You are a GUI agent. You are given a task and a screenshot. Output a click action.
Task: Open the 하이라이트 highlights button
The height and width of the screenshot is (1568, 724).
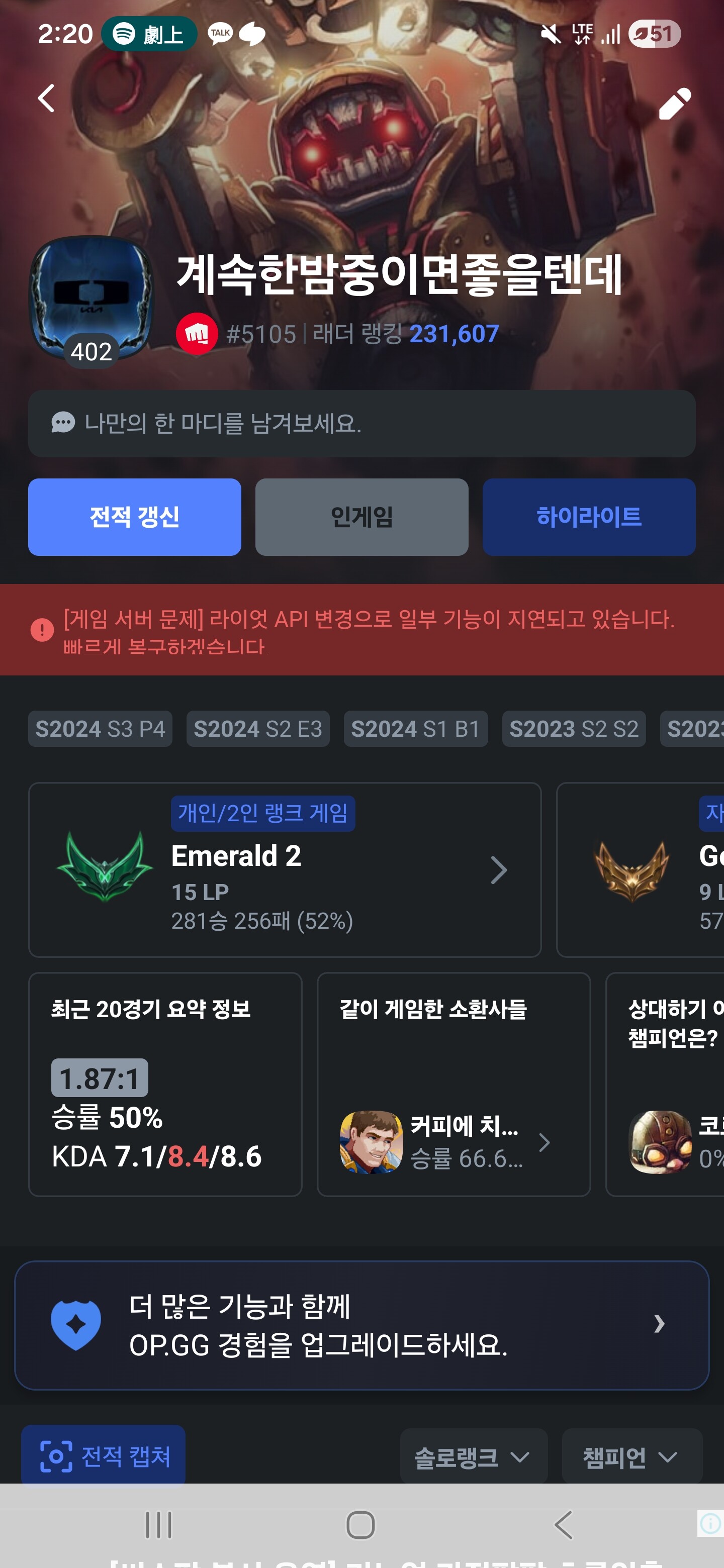click(588, 517)
